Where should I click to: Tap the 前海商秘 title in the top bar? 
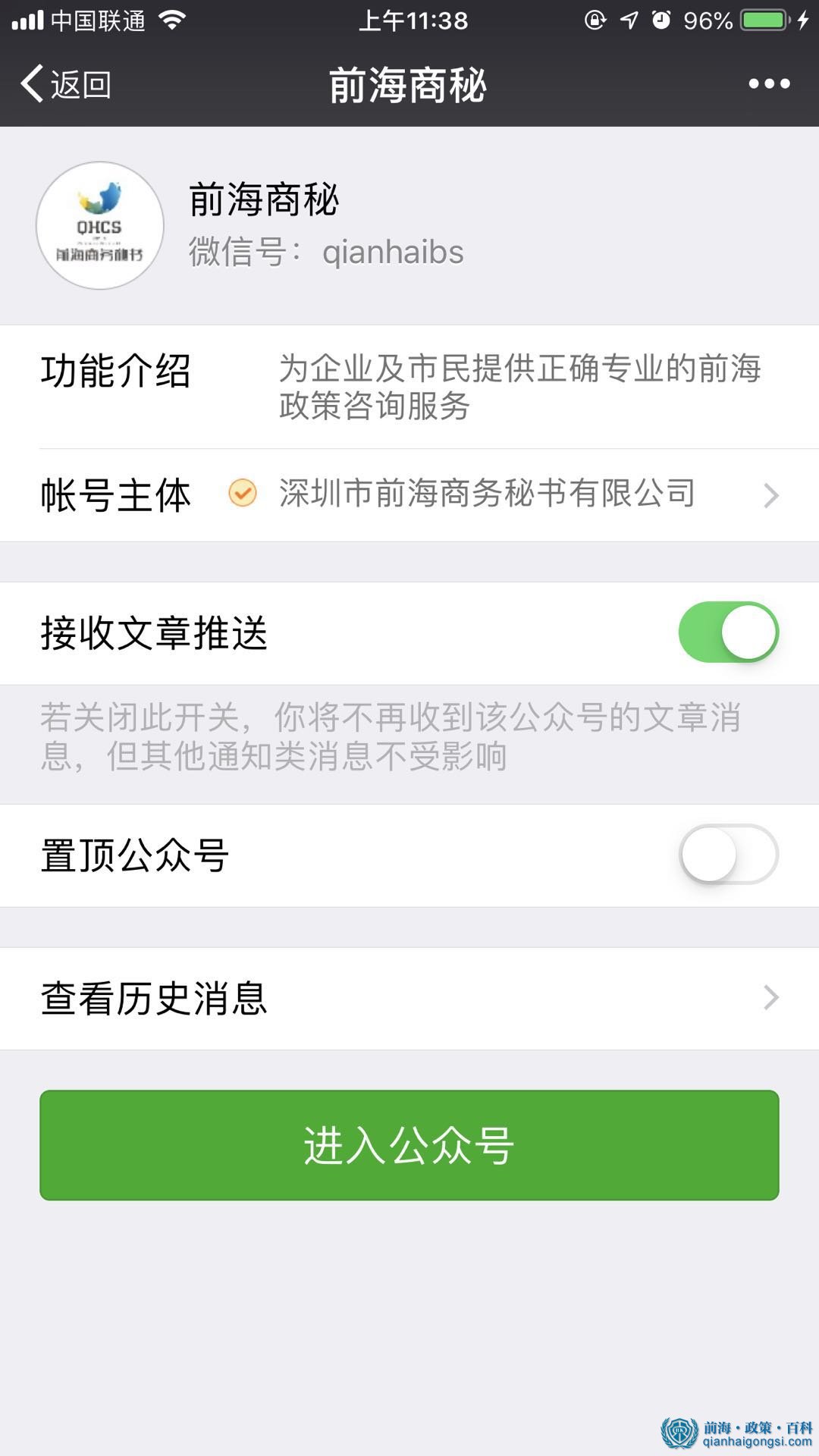click(409, 86)
